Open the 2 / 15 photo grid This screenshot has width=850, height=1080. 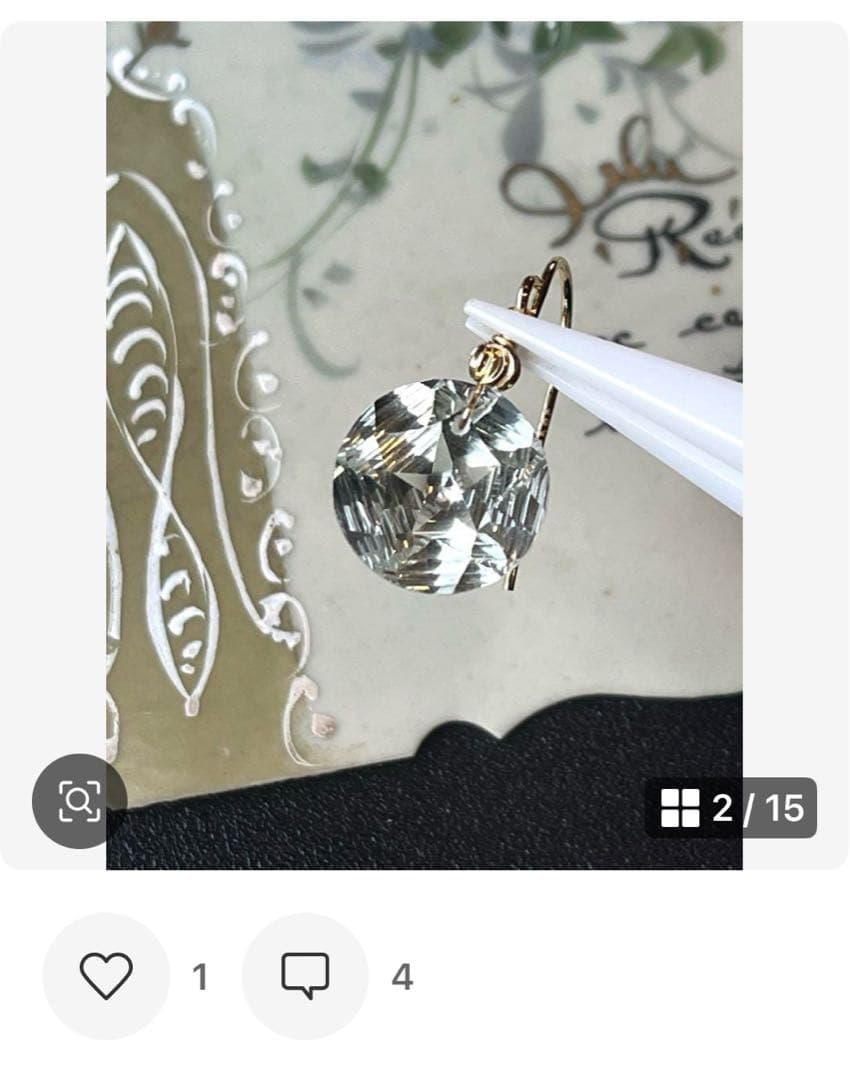coord(731,807)
